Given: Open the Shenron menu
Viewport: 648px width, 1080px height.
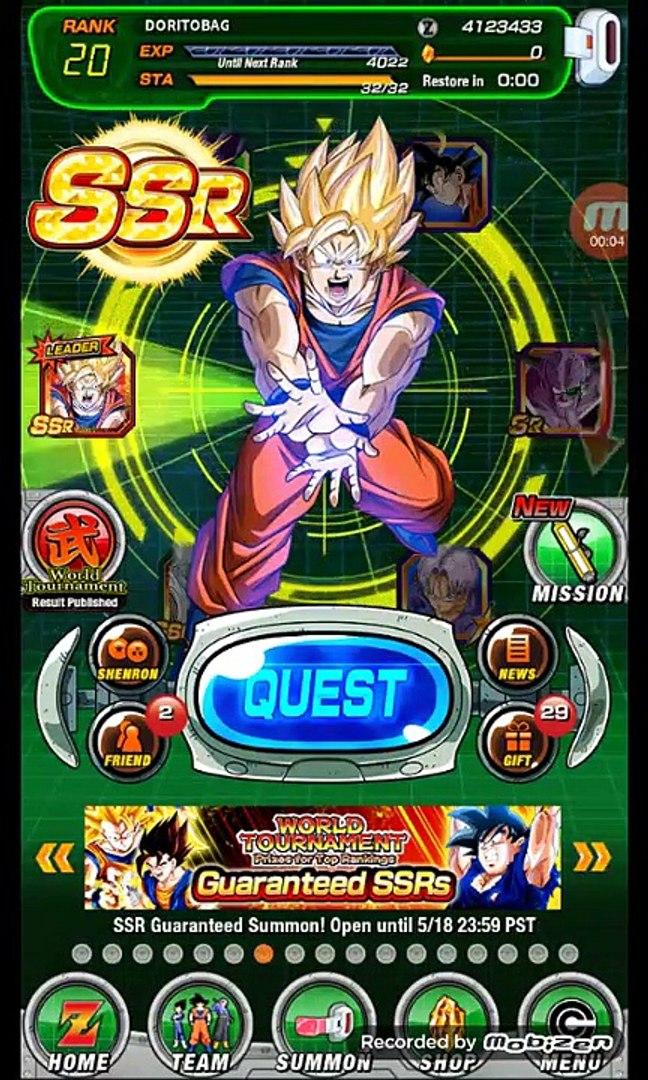Looking at the screenshot, I should point(128,653).
